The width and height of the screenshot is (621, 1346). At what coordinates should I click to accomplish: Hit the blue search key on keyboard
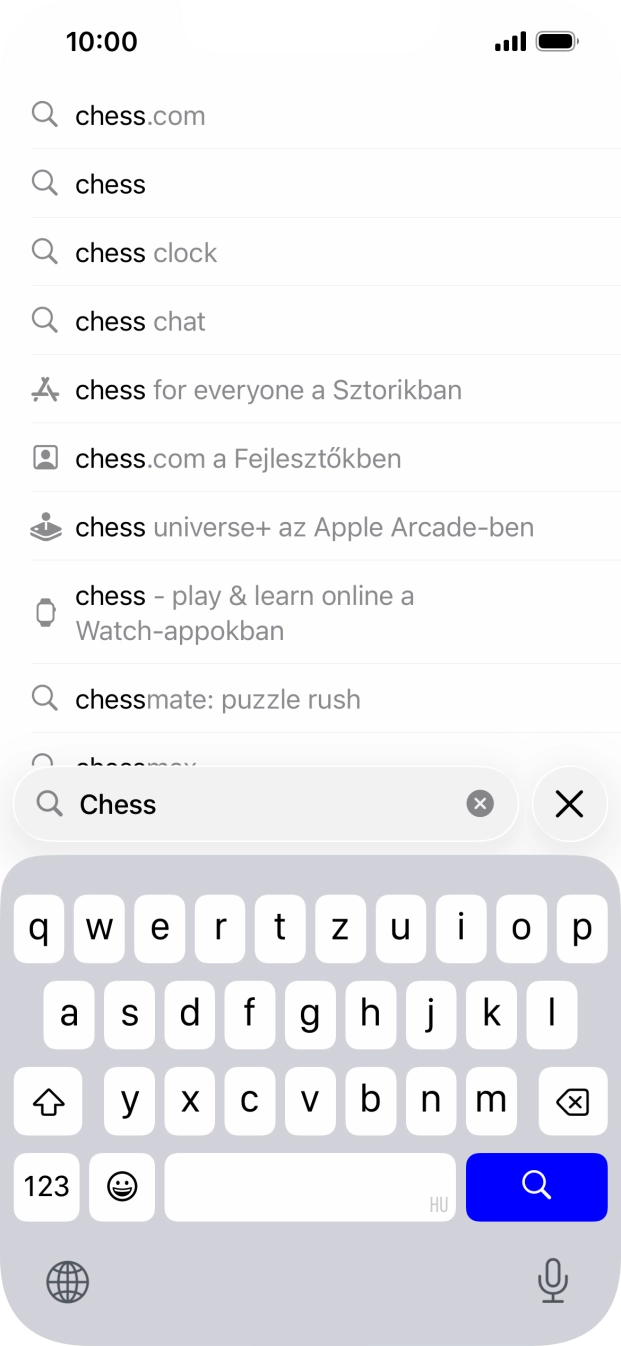point(537,1187)
